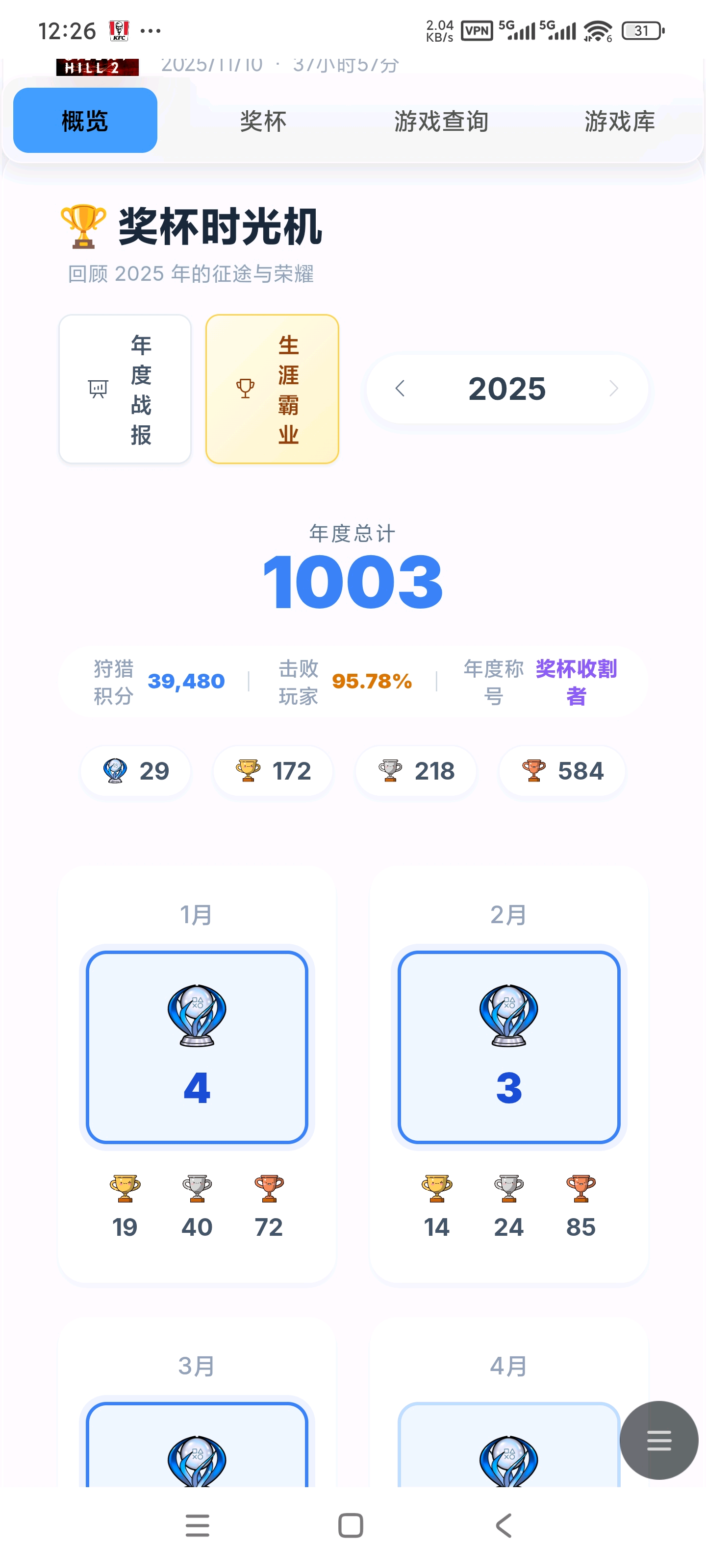Select the 年度战报 view
706x1568 pixels.
tap(125, 389)
